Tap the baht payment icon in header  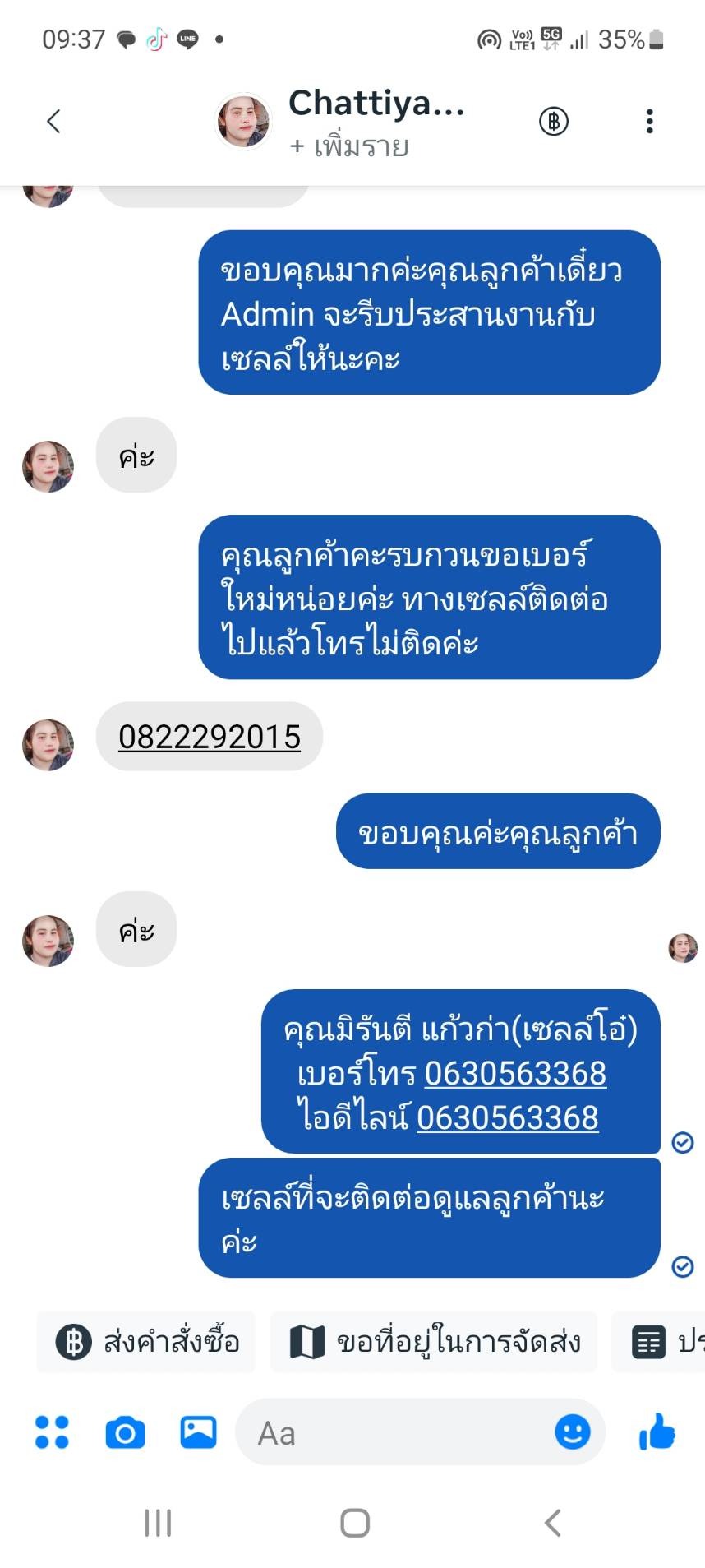(554, 122)
